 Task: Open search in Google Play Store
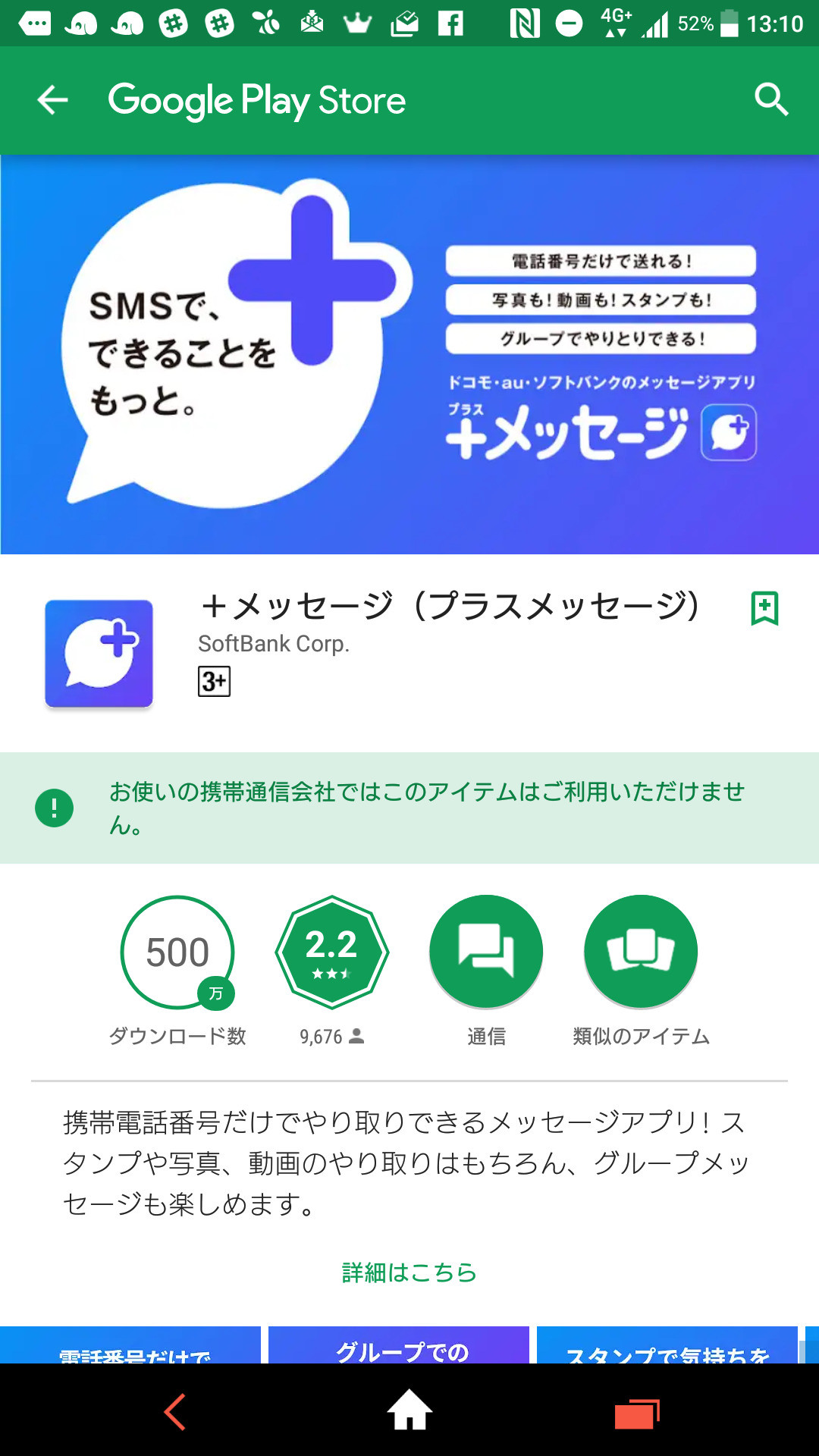click(x=771, y=99)
